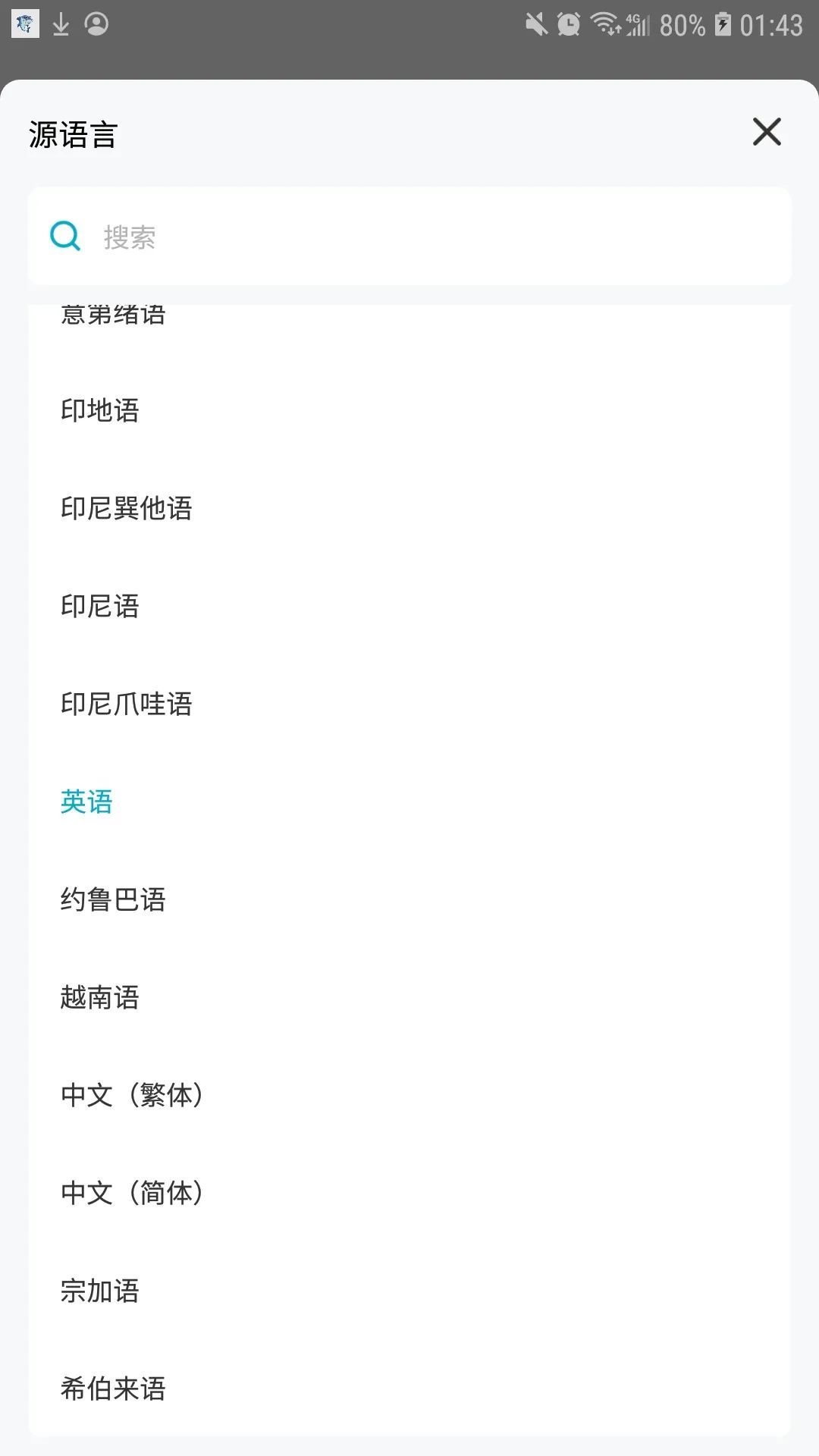Select 越南语 from the language list

coord(100,997)
